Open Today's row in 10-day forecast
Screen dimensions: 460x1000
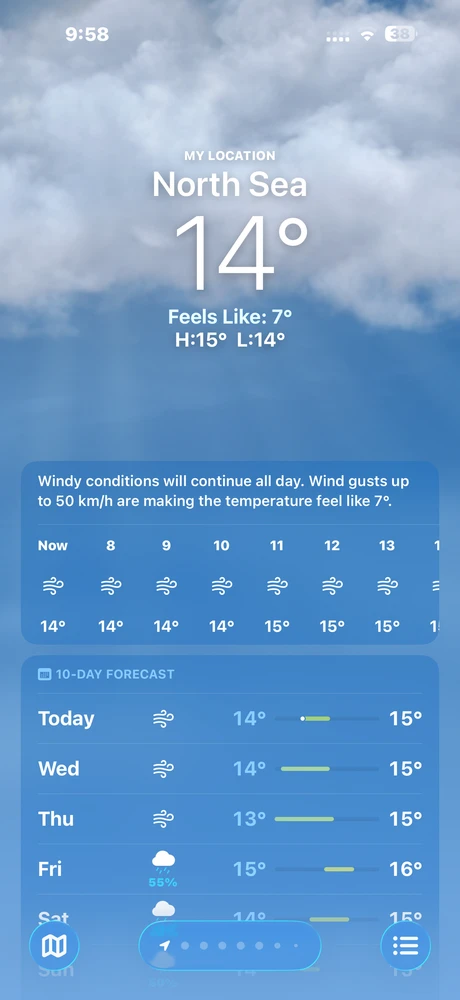pyautogui.click(x=230, y=719)
